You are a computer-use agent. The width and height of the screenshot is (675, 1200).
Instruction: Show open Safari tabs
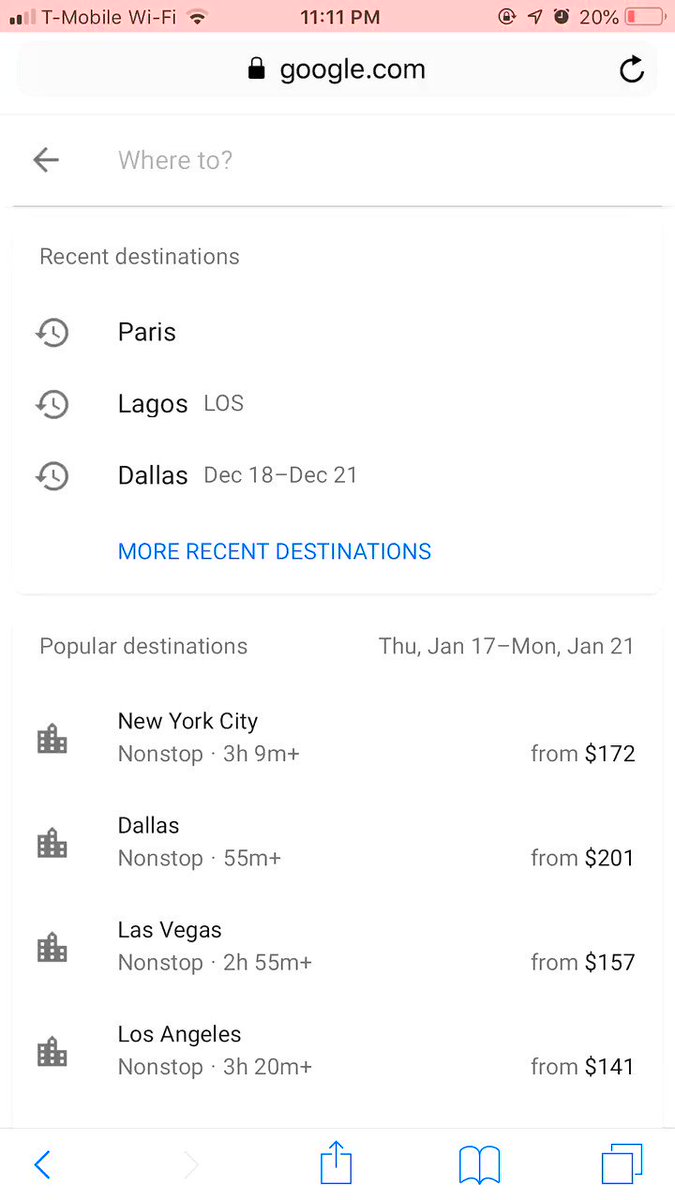click(622, 1164)
